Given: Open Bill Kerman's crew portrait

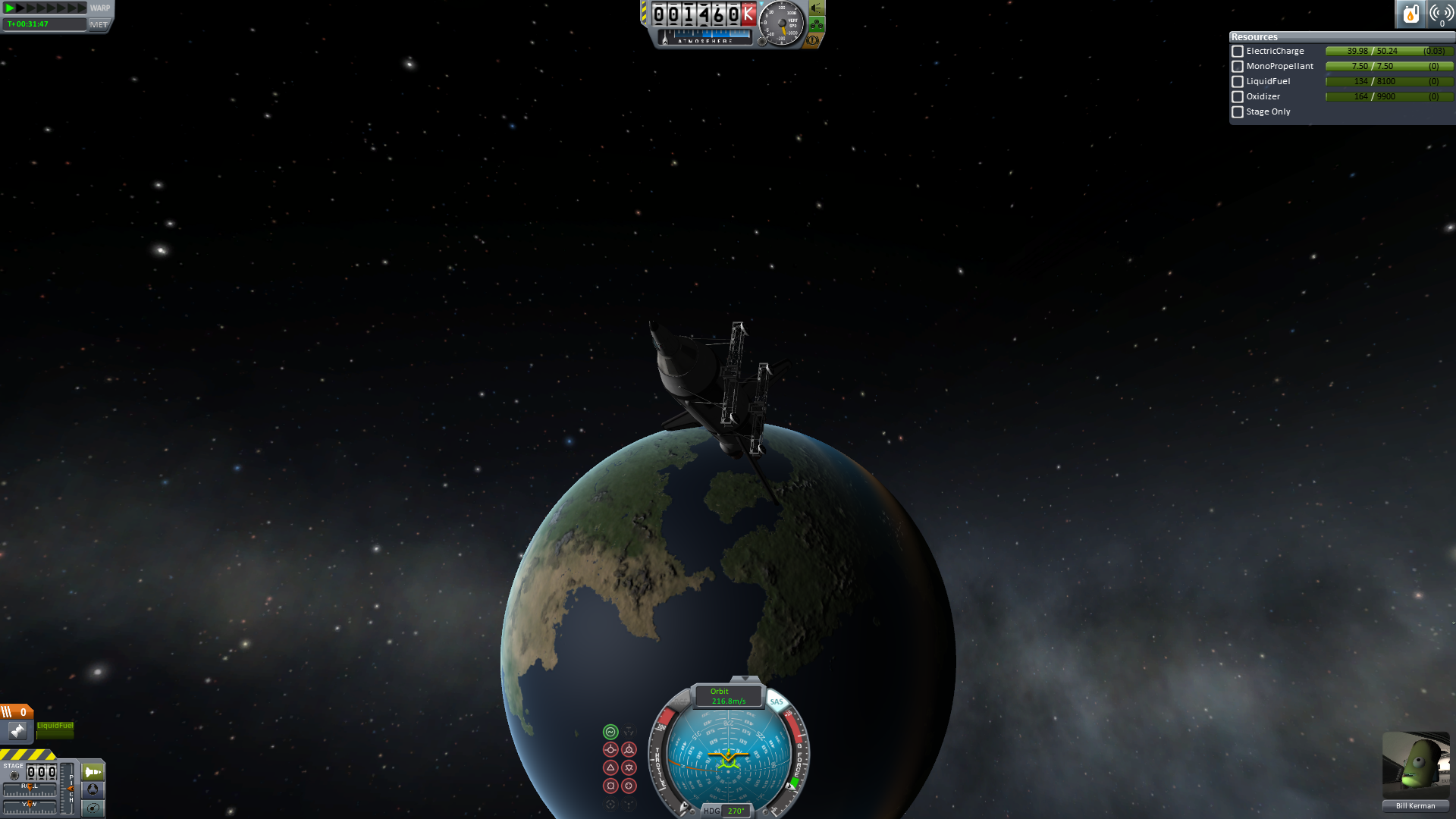Looking at the screenshot, I should (x=1415, y=764).
